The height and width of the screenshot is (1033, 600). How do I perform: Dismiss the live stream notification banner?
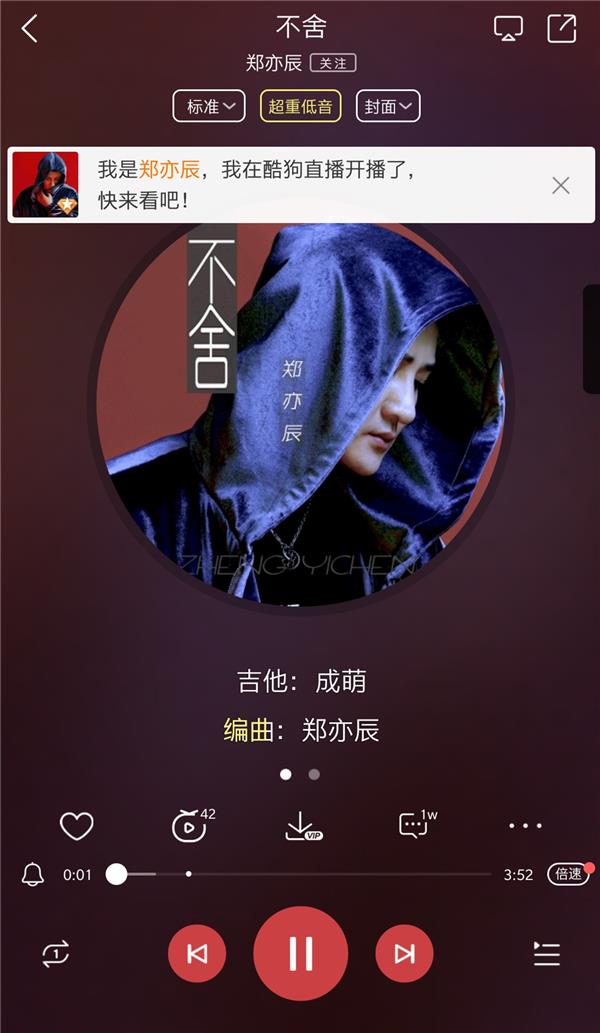pos(560,186)
